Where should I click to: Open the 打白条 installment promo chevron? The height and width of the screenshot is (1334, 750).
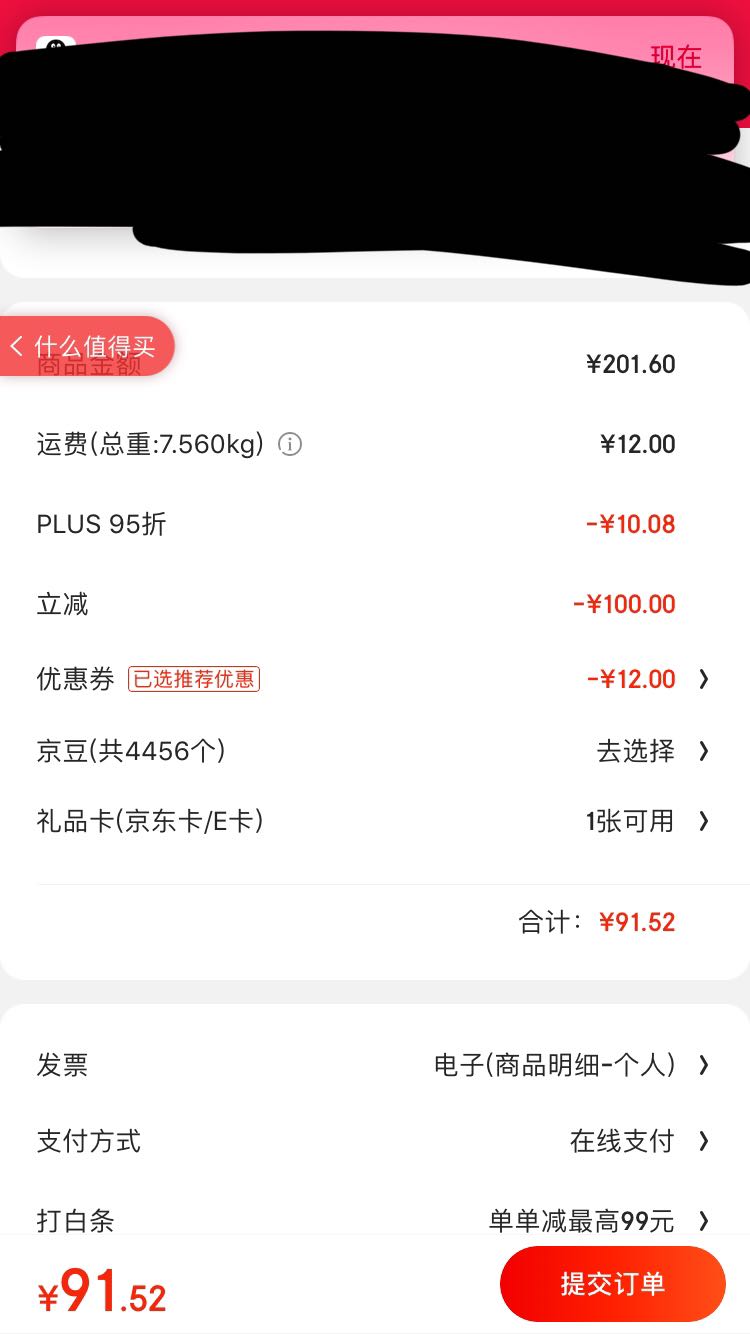[704, 1219]
